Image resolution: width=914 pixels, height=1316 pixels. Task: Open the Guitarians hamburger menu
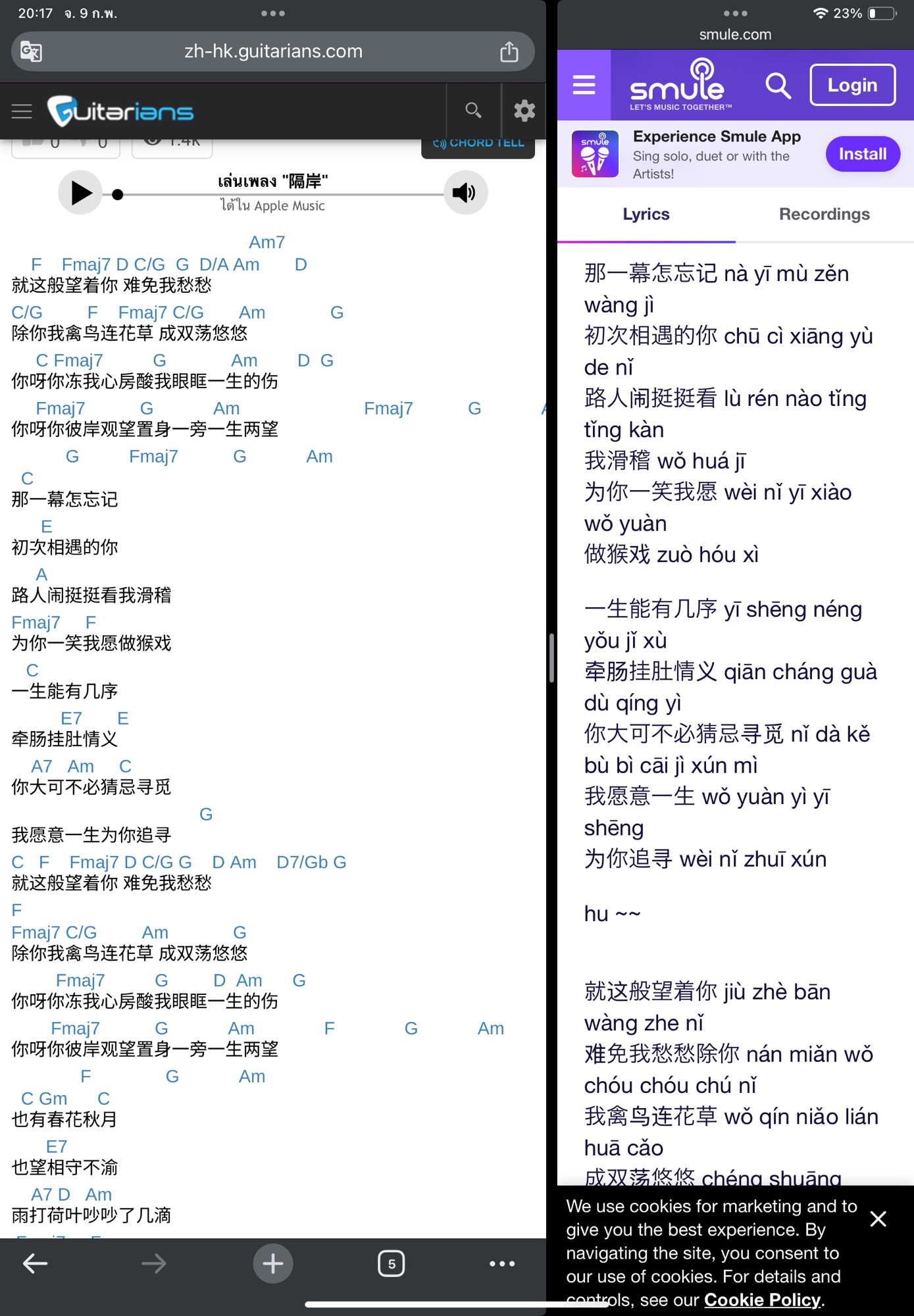pyautogui.click(x=22, y=111)
